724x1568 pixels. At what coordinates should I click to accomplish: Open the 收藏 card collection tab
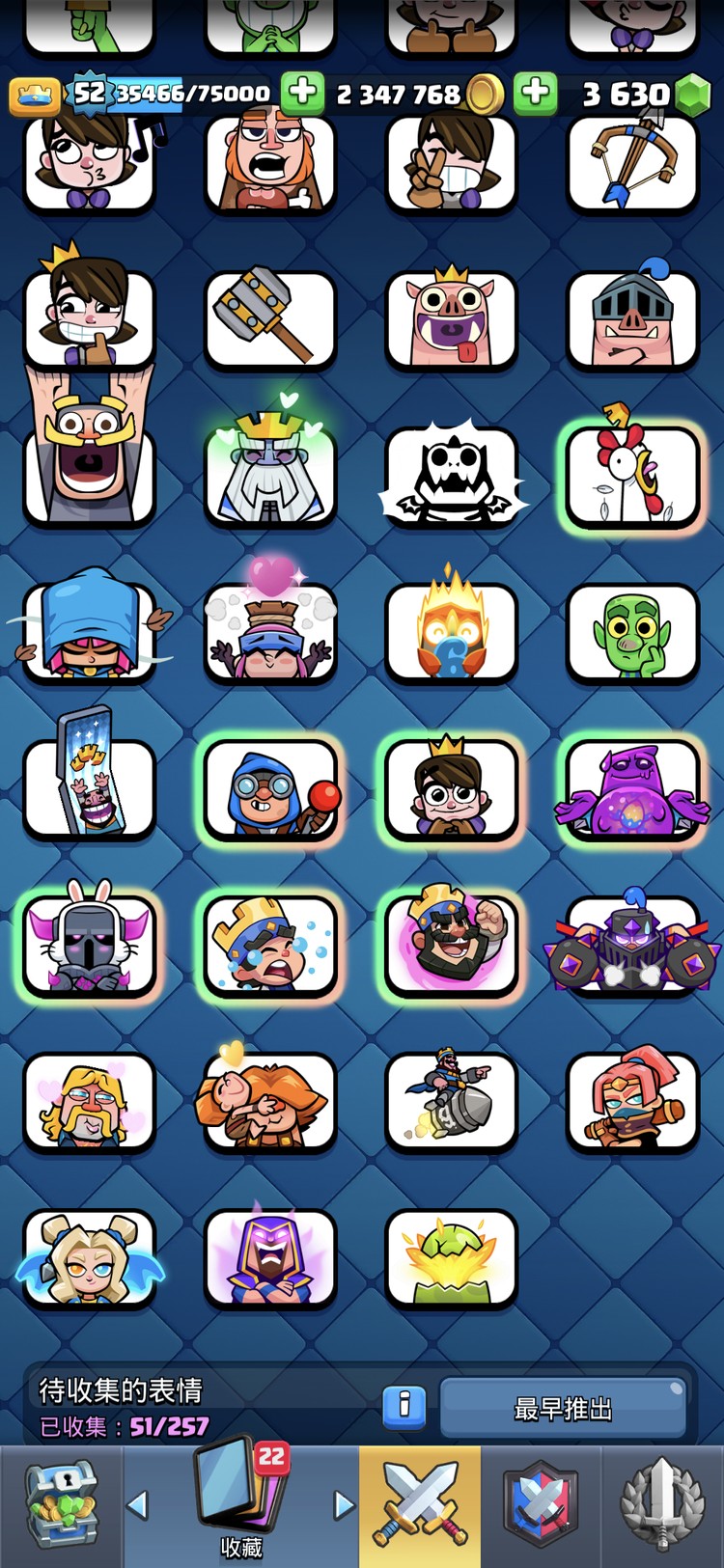(241, 1505)
